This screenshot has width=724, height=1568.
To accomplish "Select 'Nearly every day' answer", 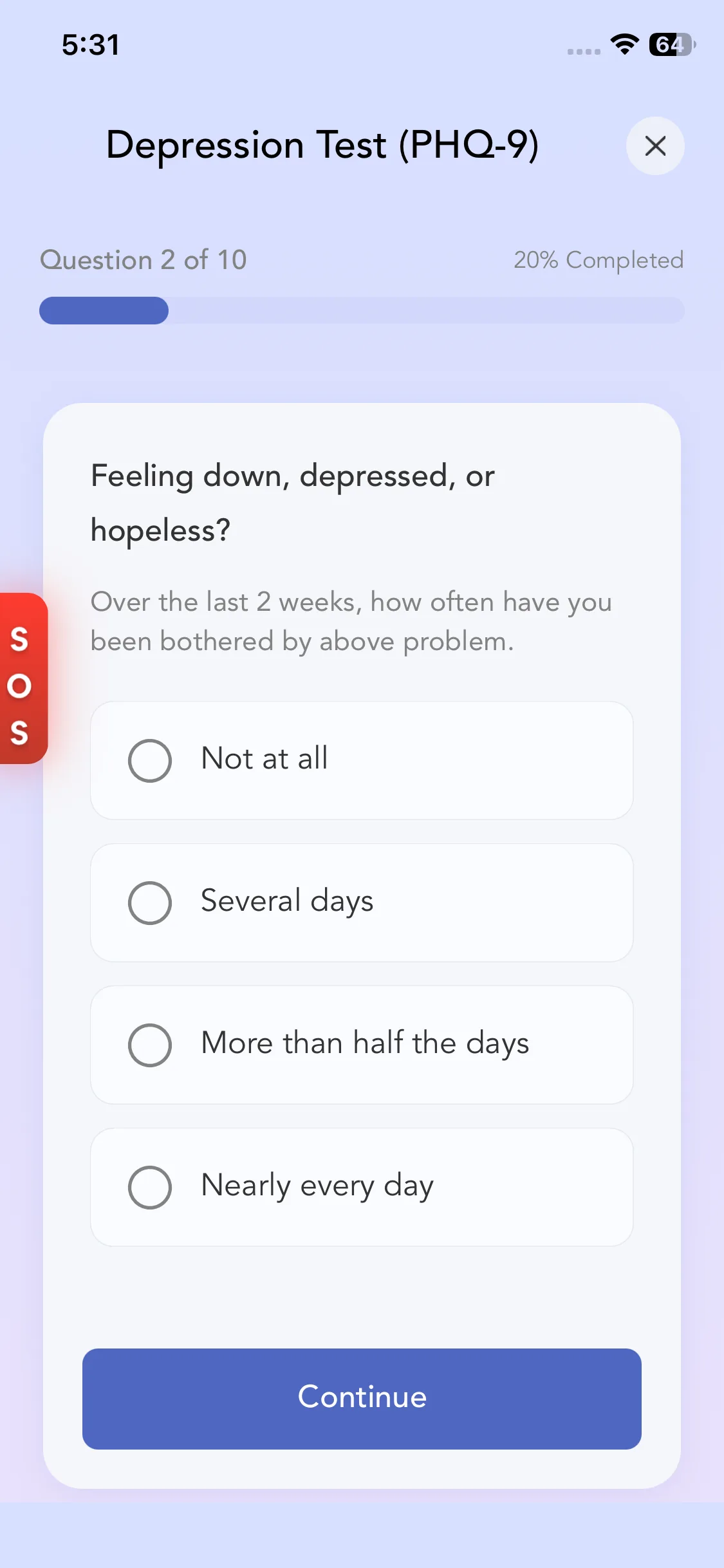I will point(362,1187).
